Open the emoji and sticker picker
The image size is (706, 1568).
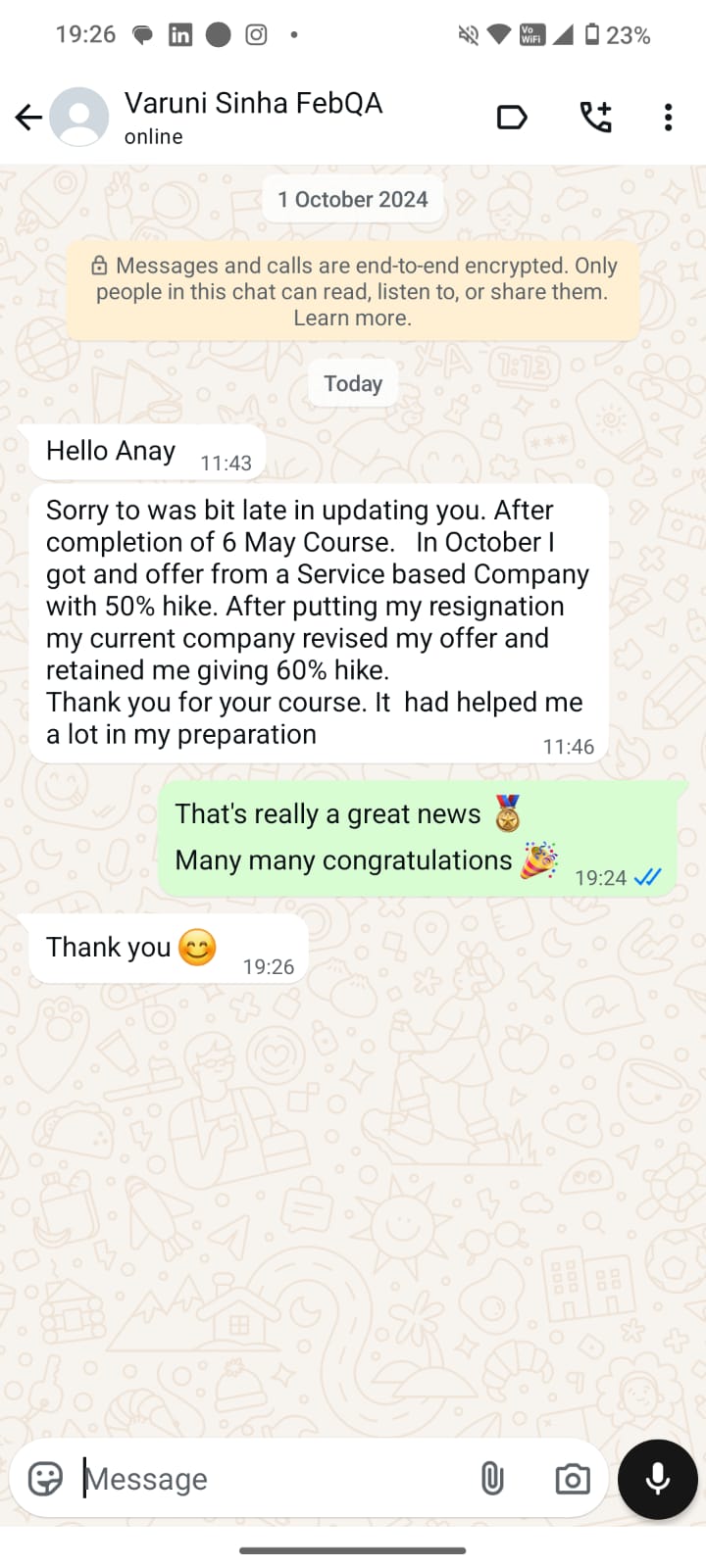coord(45,1479)
